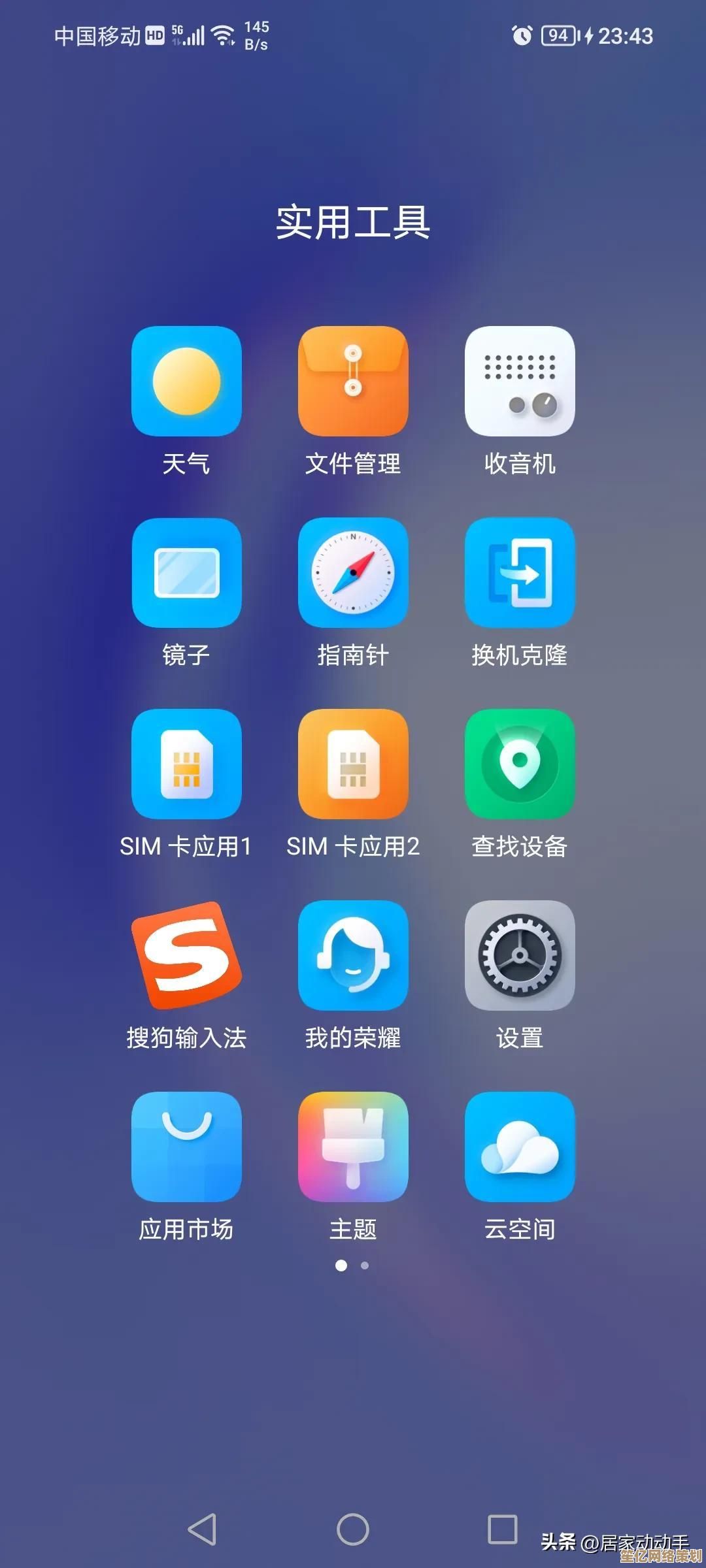Open 设置 settings
The width and height of the screenshot is (706, 1568).
coord(520,955)
